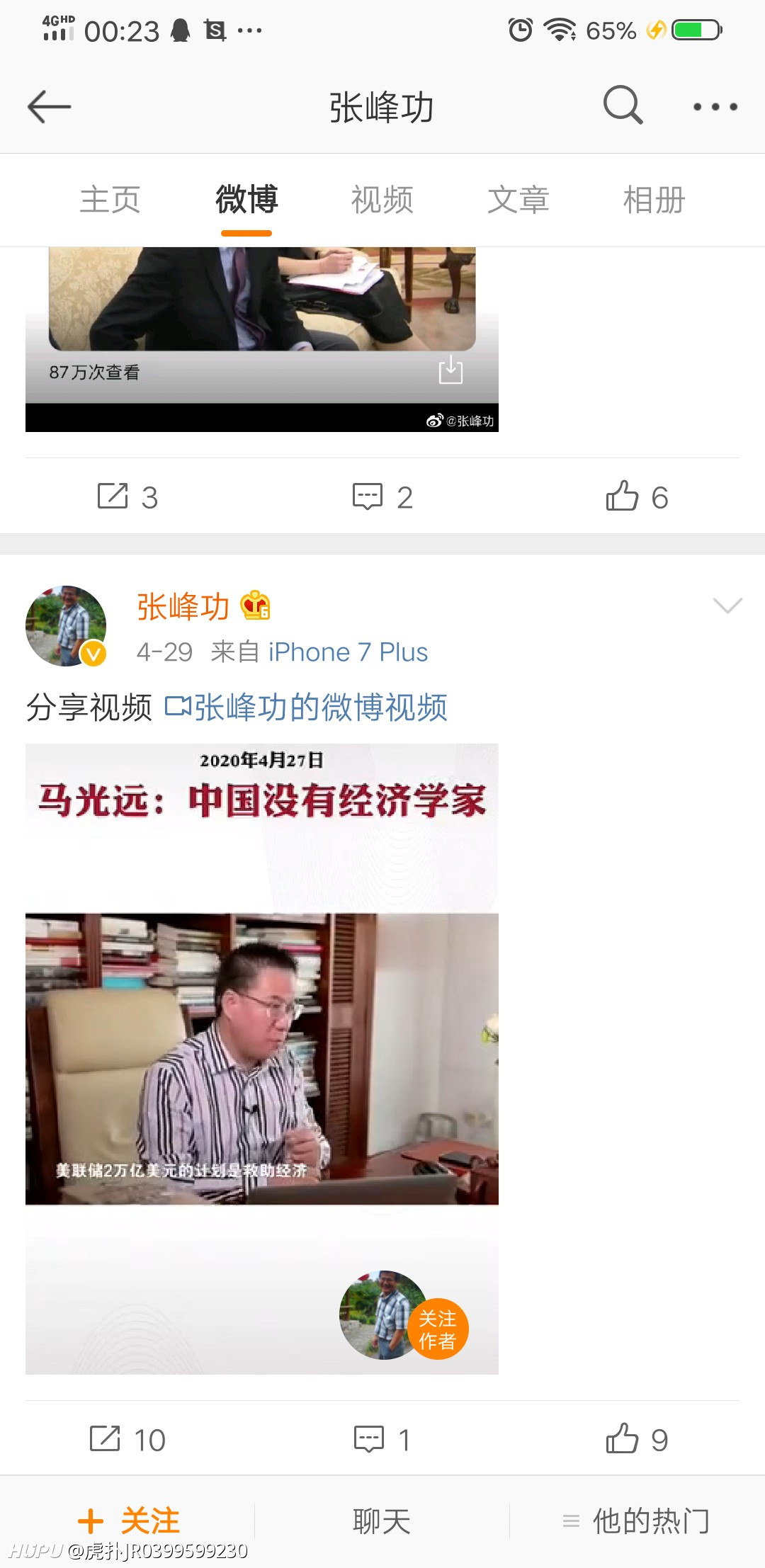Open 聊天 with this user
Screen dimensions: 765x1568
[382, 1521]
